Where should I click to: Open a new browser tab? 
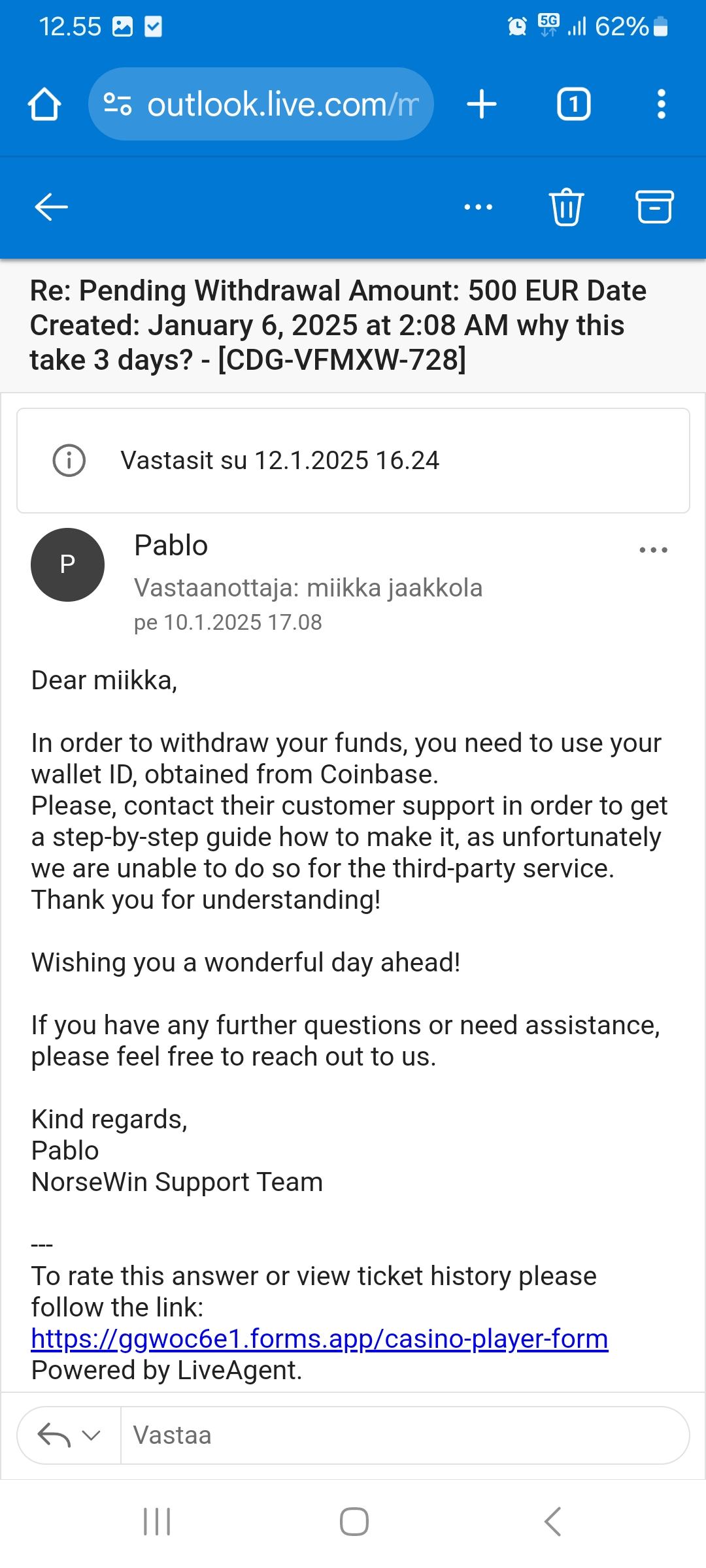[482, 105]
